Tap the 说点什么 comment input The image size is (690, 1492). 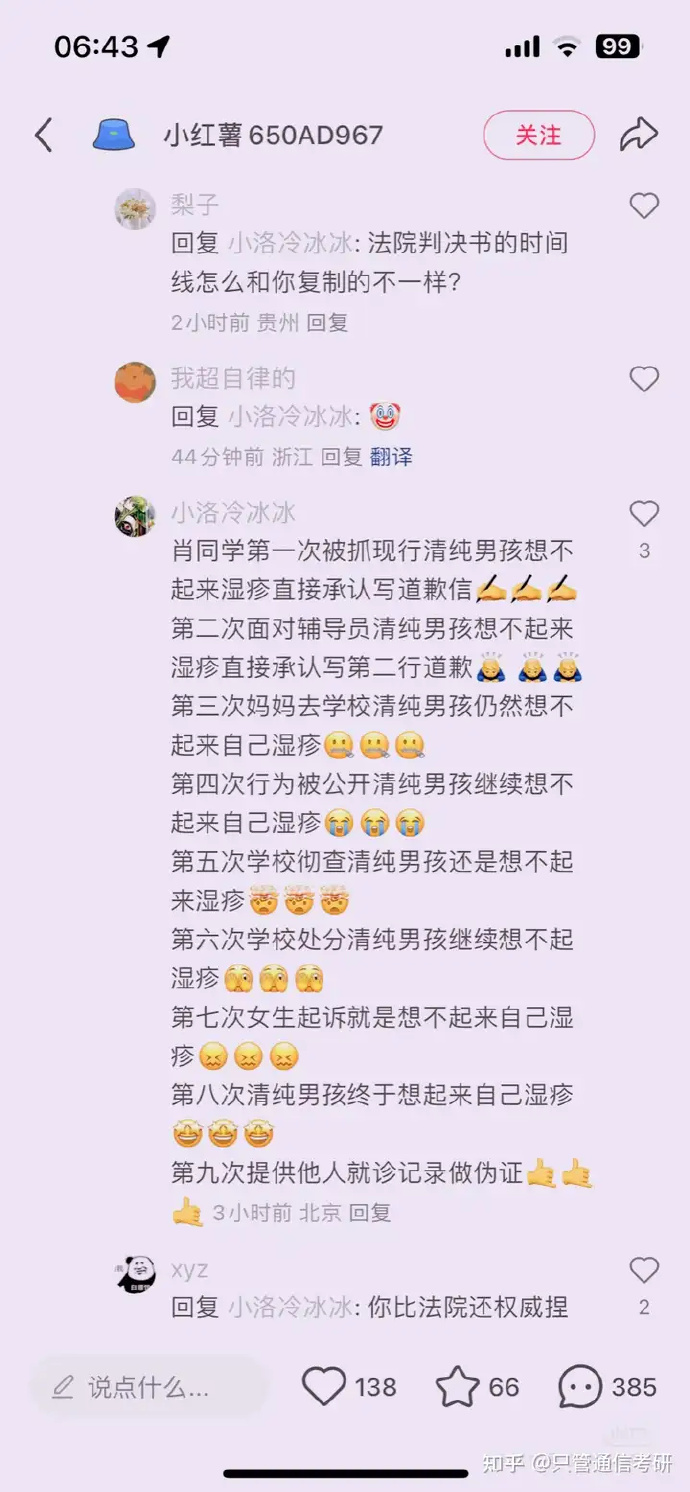[148, 1387]
